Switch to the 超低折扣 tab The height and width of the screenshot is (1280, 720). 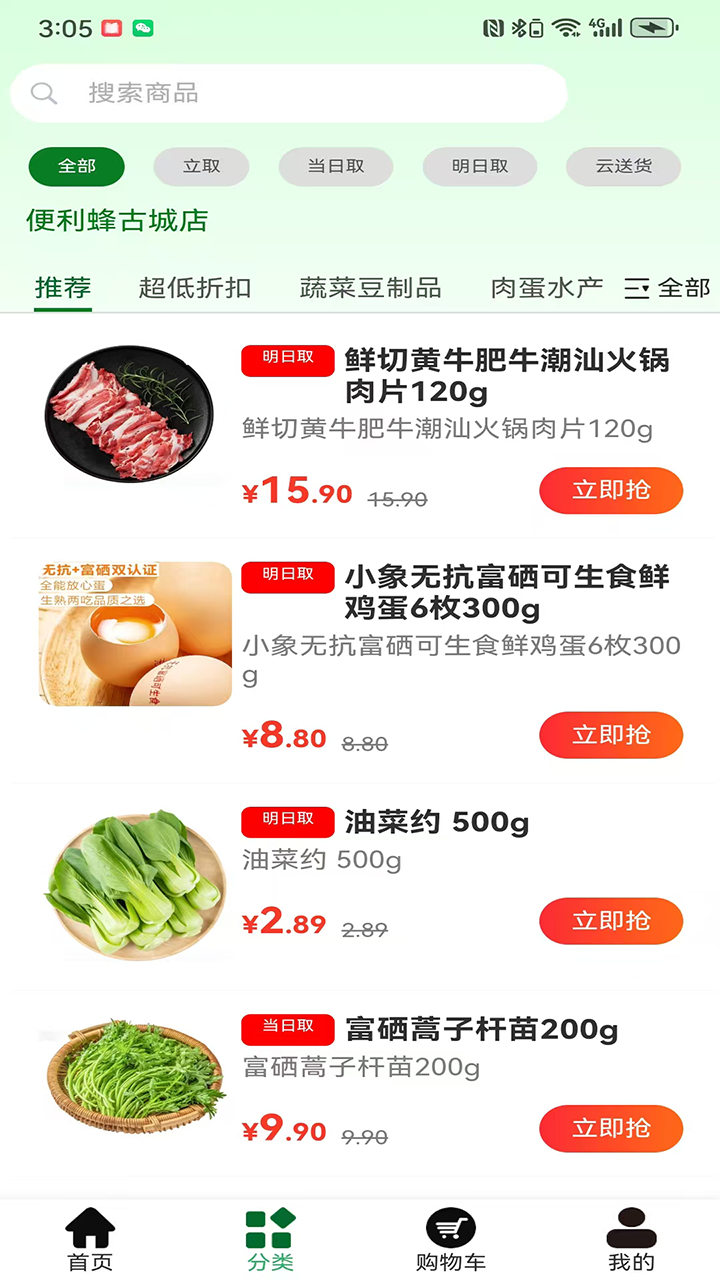tap(193, 287)
